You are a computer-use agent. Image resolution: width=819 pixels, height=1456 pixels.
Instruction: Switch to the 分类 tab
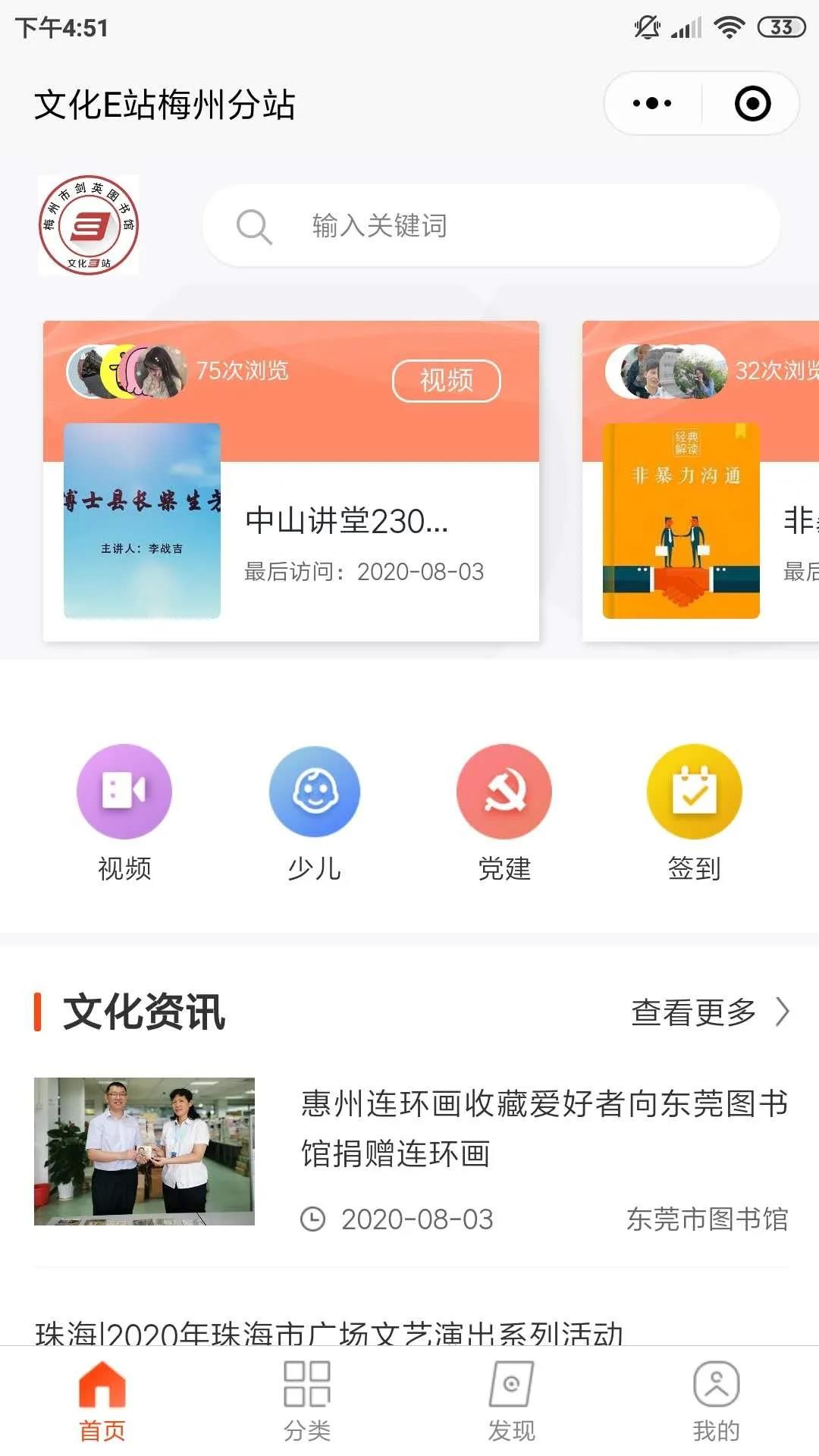307,1401
